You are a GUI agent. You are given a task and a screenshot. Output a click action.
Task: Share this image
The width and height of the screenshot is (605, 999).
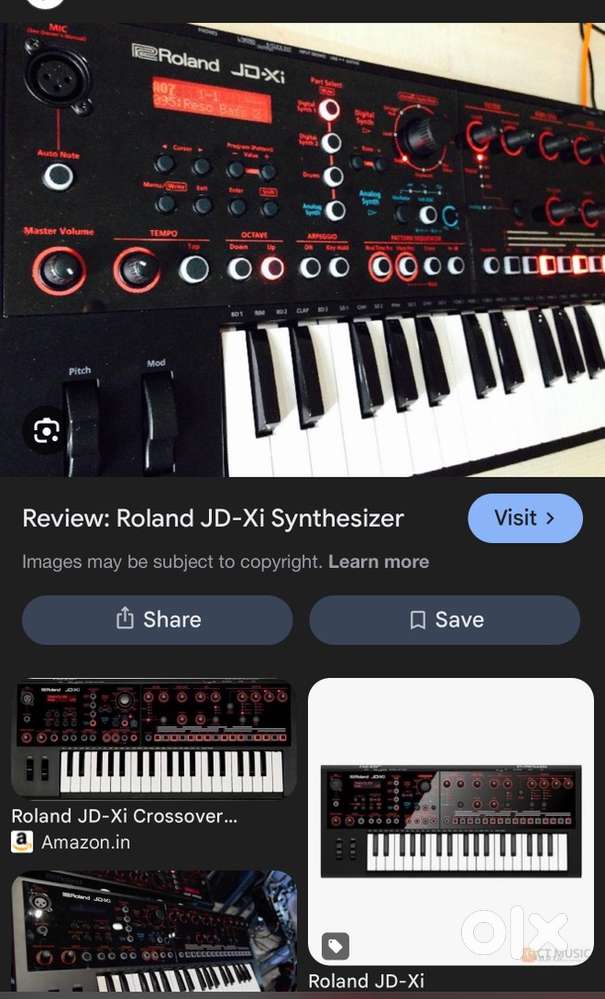pyautogui.click(x=157, y=620)
